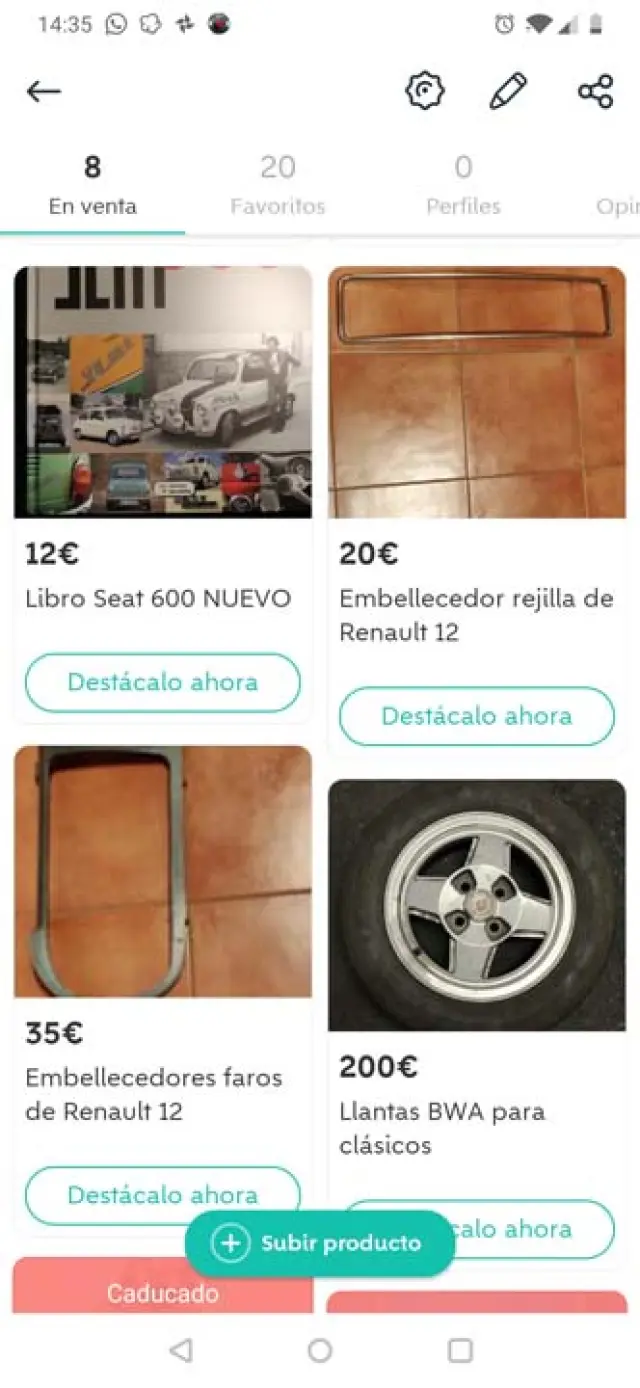Go back using the top arrow
640x1388 pixels.
pos(44,92)
